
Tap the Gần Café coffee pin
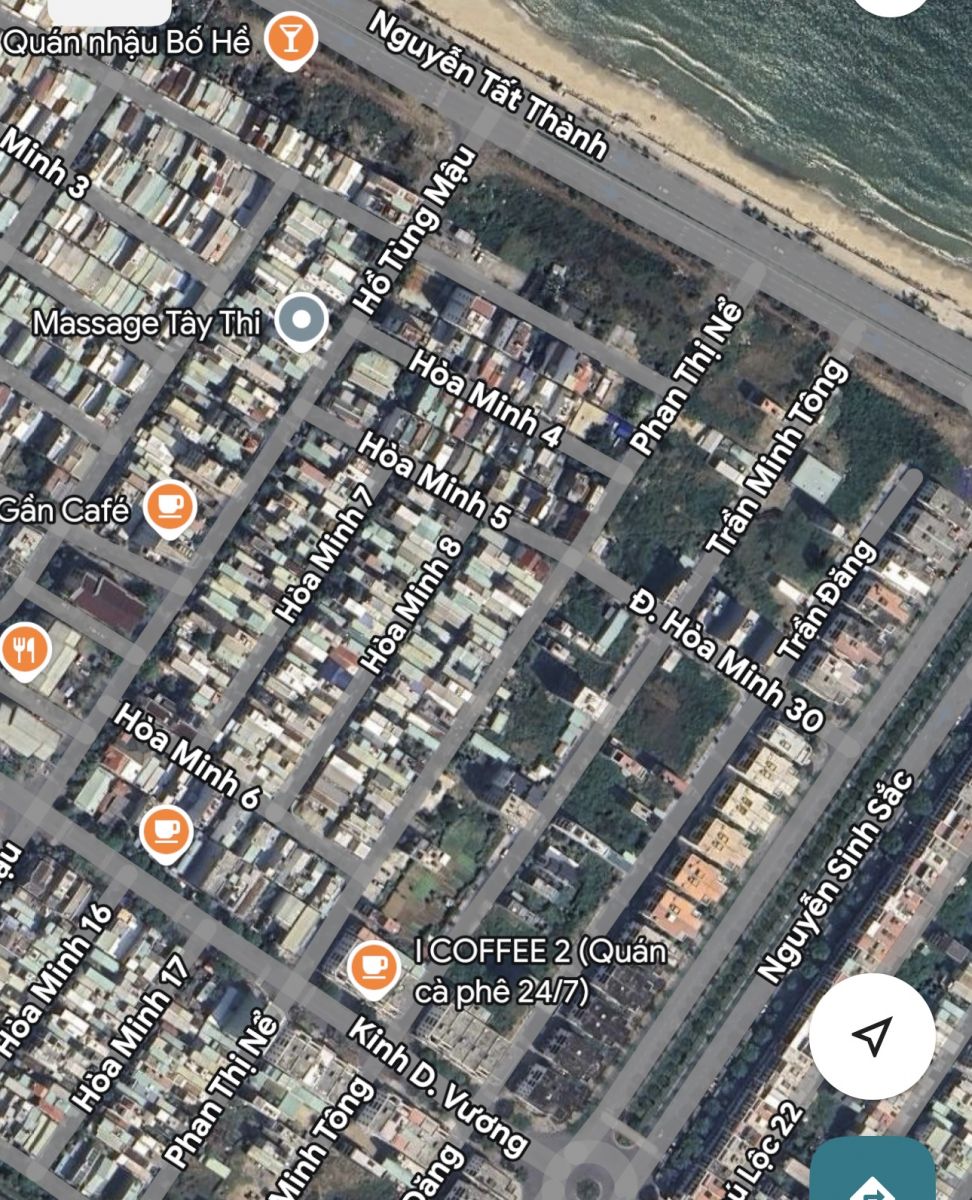click(169, 508)
